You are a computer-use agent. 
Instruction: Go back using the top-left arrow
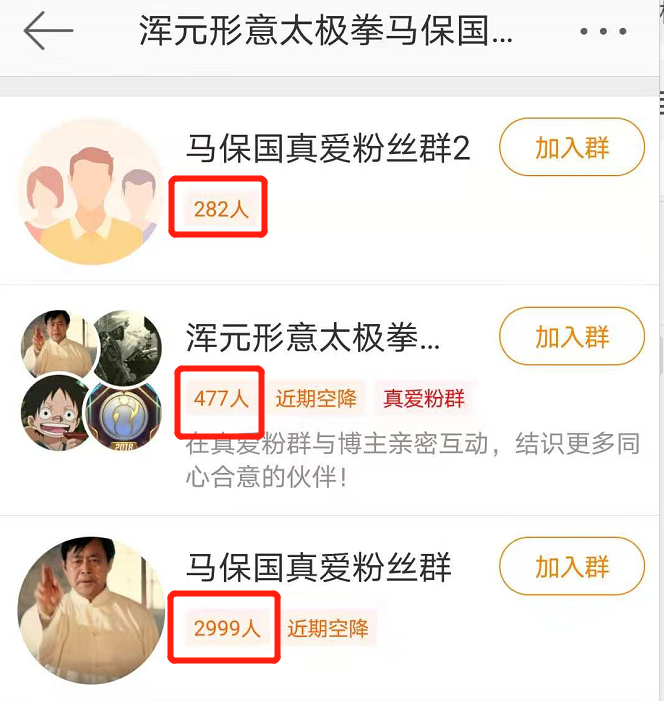point(48,32)
